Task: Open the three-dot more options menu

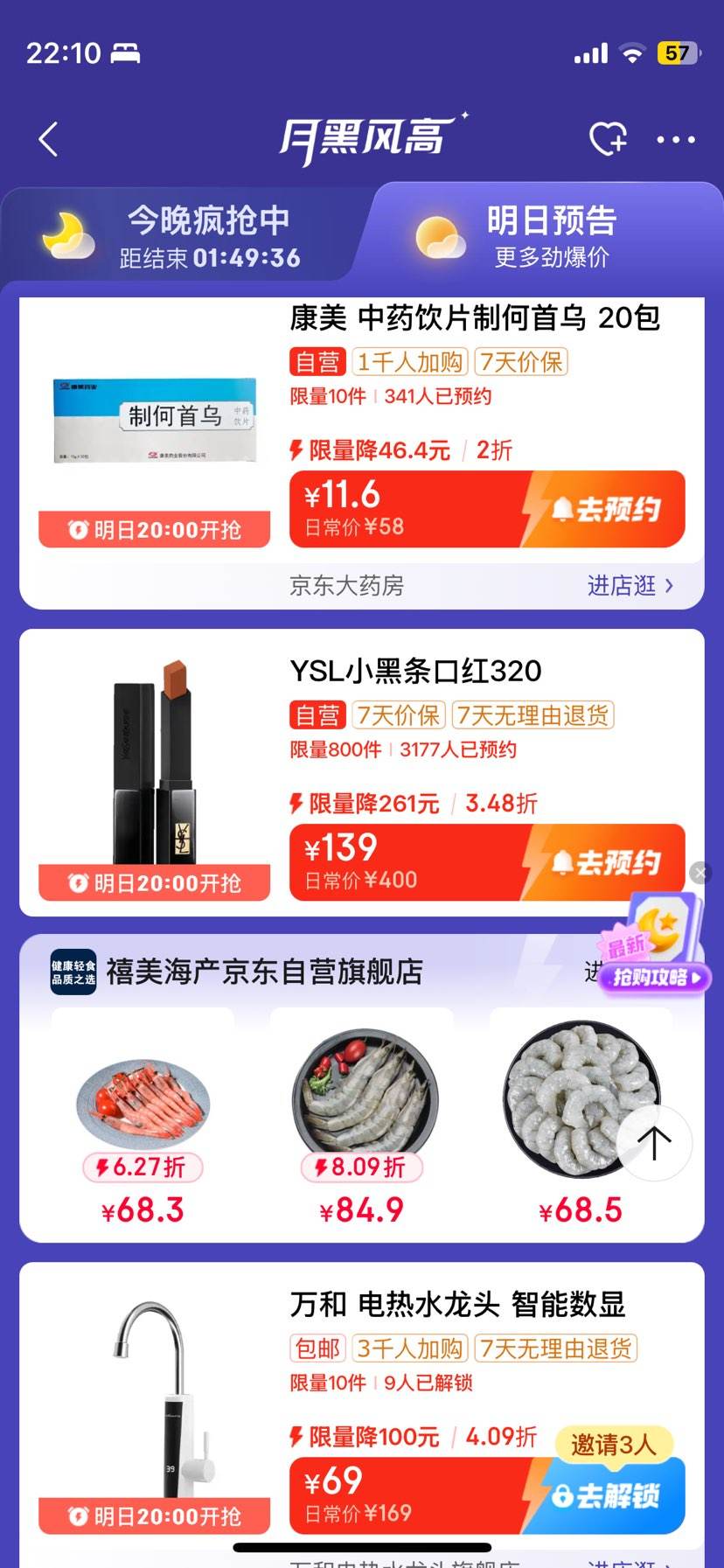Action: tap(675, 137)
